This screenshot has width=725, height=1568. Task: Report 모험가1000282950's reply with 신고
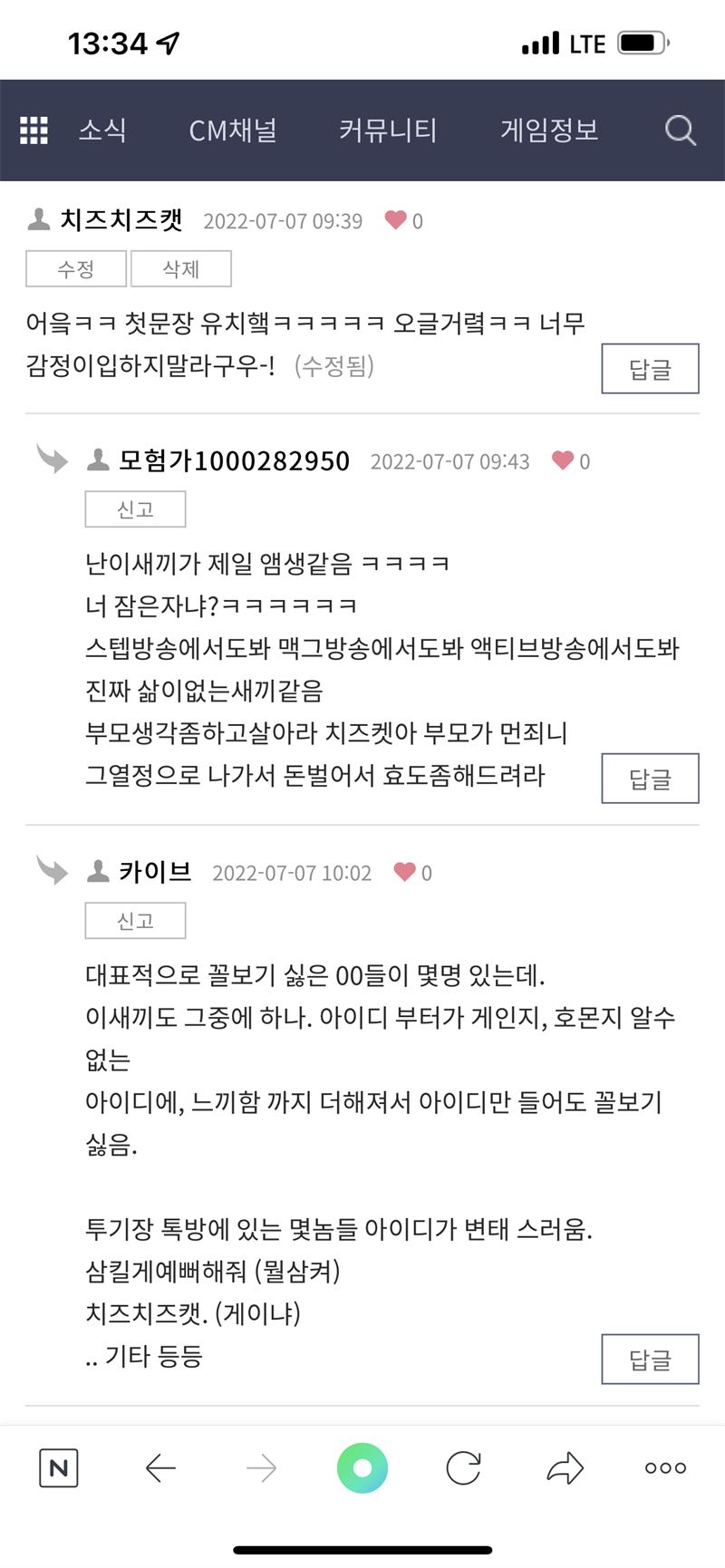tap(136, 509)
